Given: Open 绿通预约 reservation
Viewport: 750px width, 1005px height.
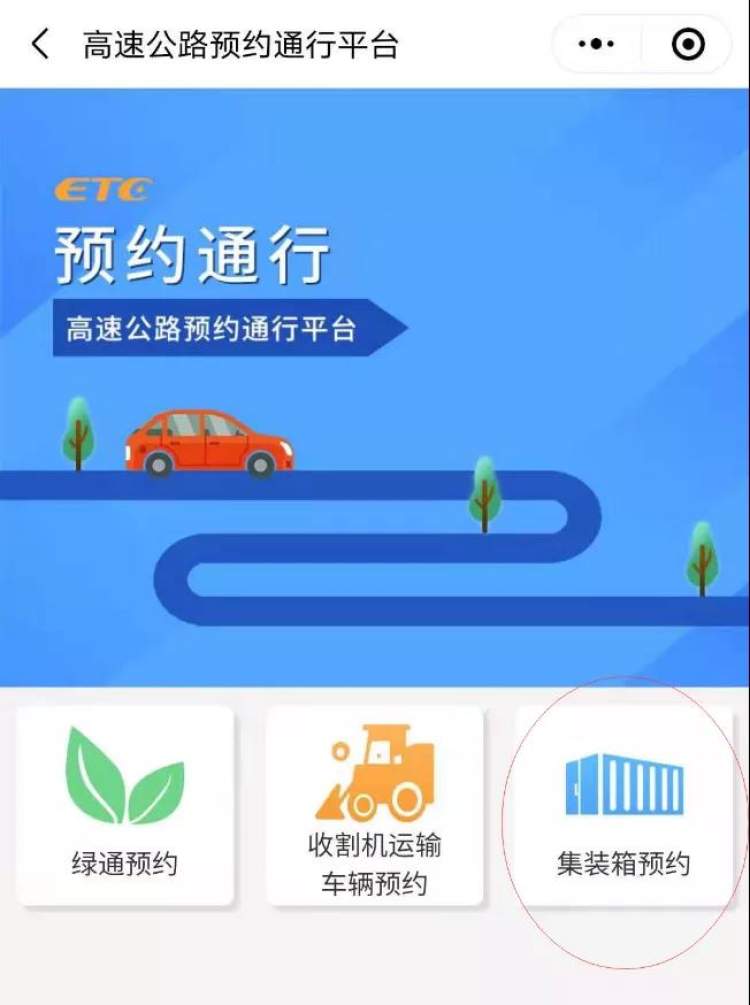Looking at the screenshot, I should [x=125, y=806].
